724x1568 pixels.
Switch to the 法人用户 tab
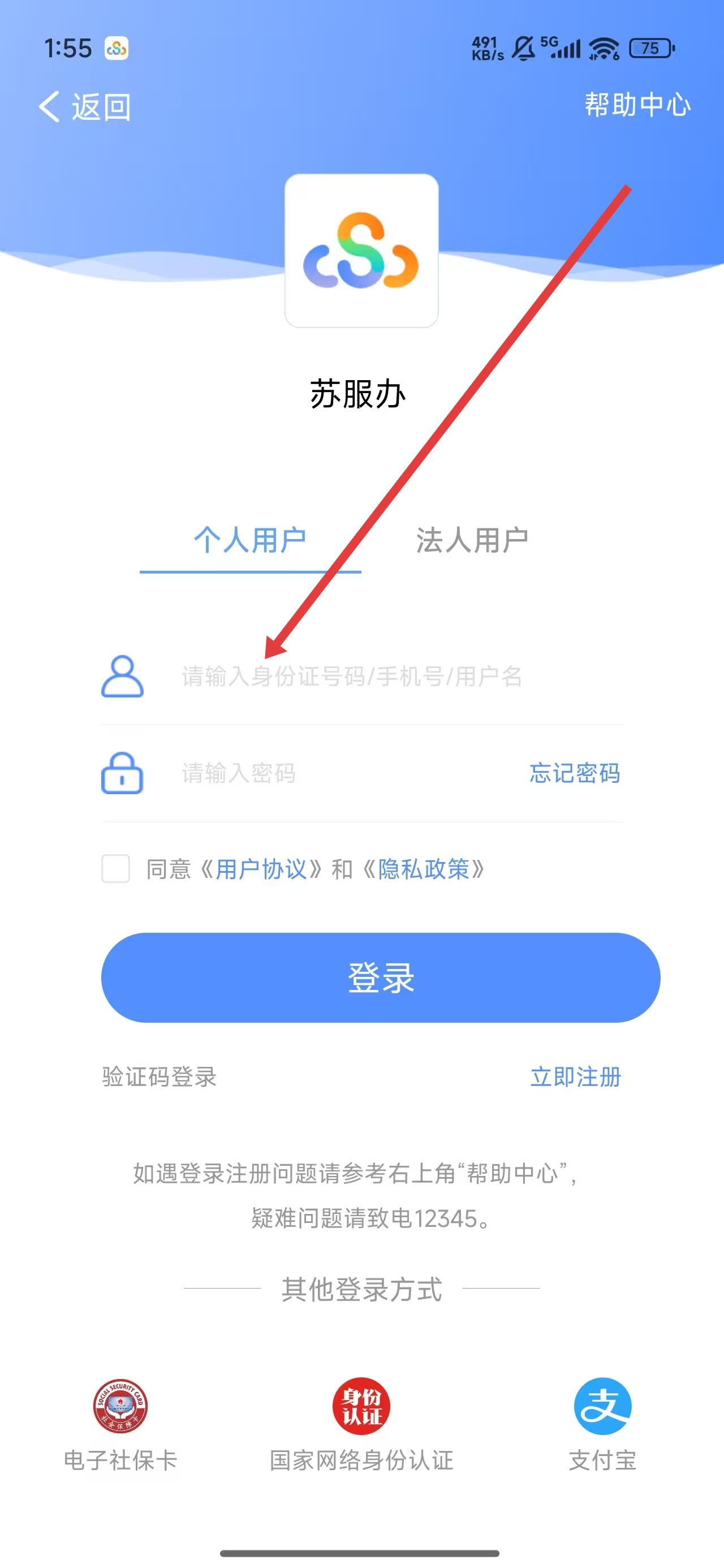(472, 541)
